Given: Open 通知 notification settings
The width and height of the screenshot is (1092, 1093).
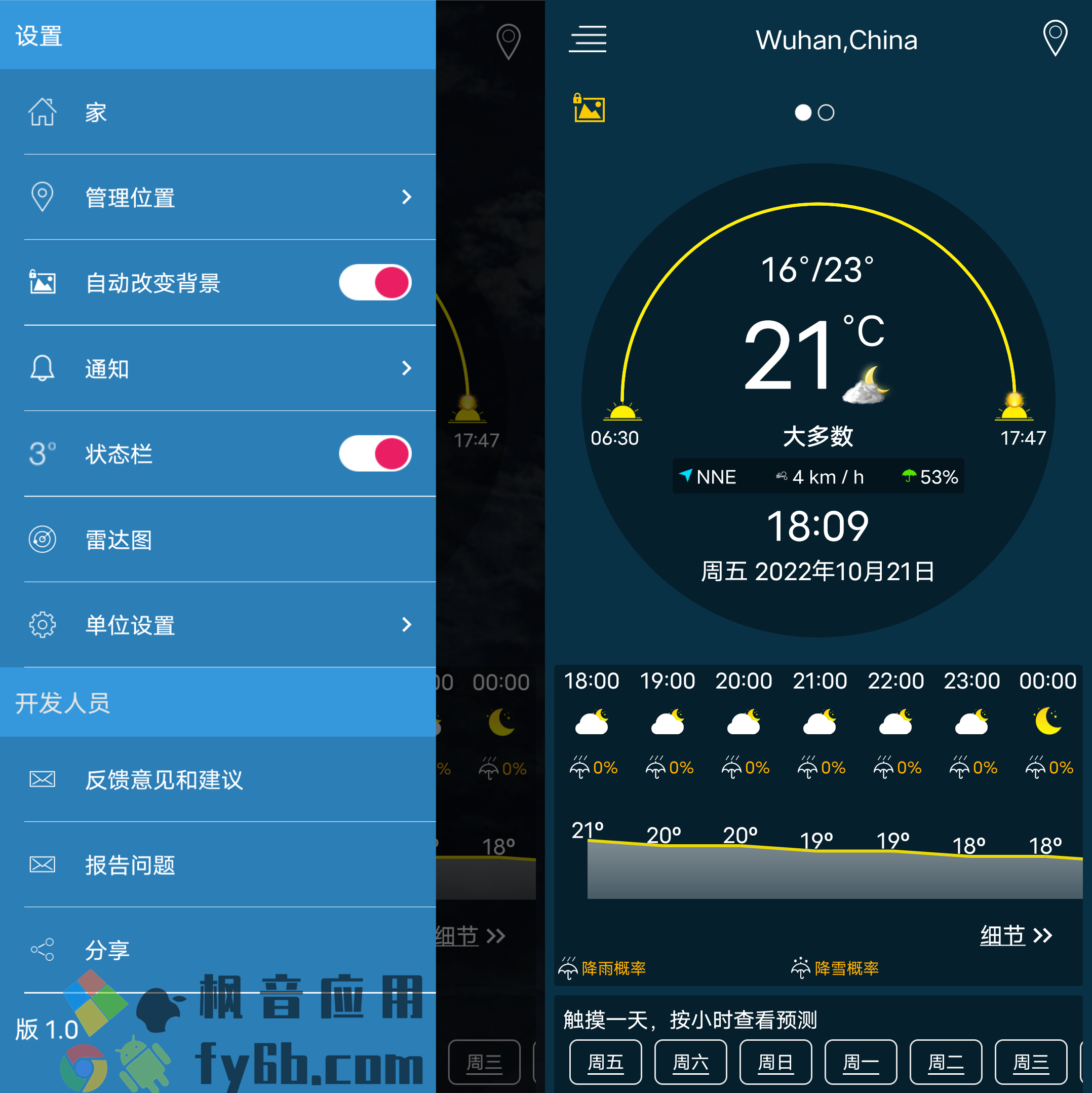Looking at the screenshot, I should [x=218, y=368].
